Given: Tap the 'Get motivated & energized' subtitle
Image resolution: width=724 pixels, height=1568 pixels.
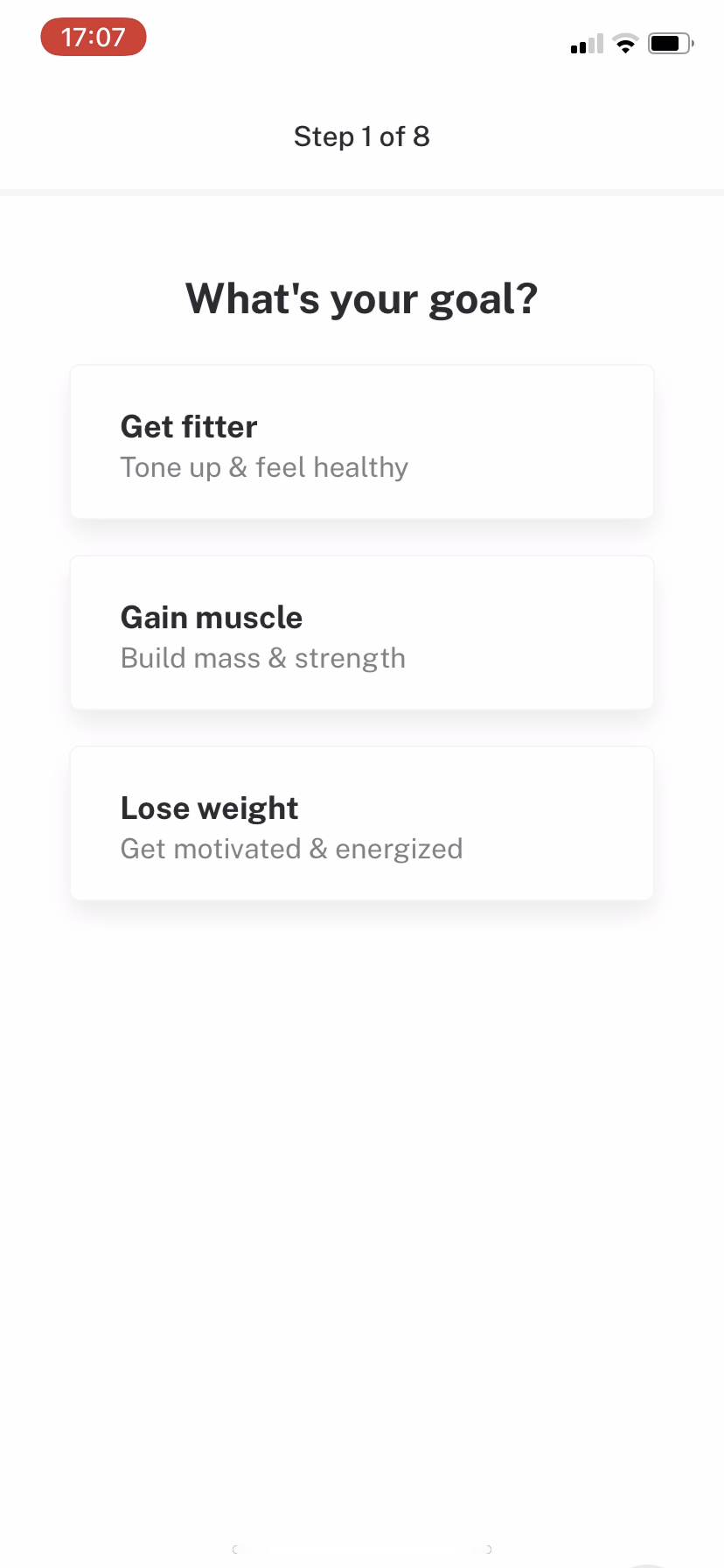Looking at the screenshot, I should pyautogui.click(x=291, y=848).
